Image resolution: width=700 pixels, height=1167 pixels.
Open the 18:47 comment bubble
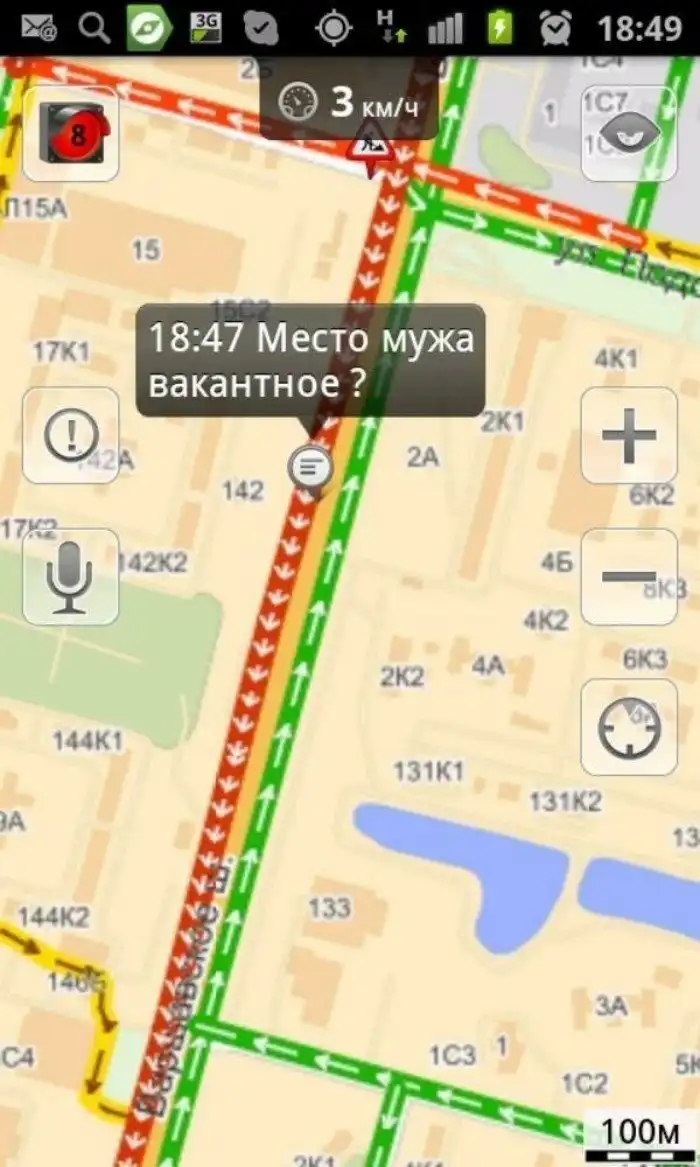tap(310, 360)
